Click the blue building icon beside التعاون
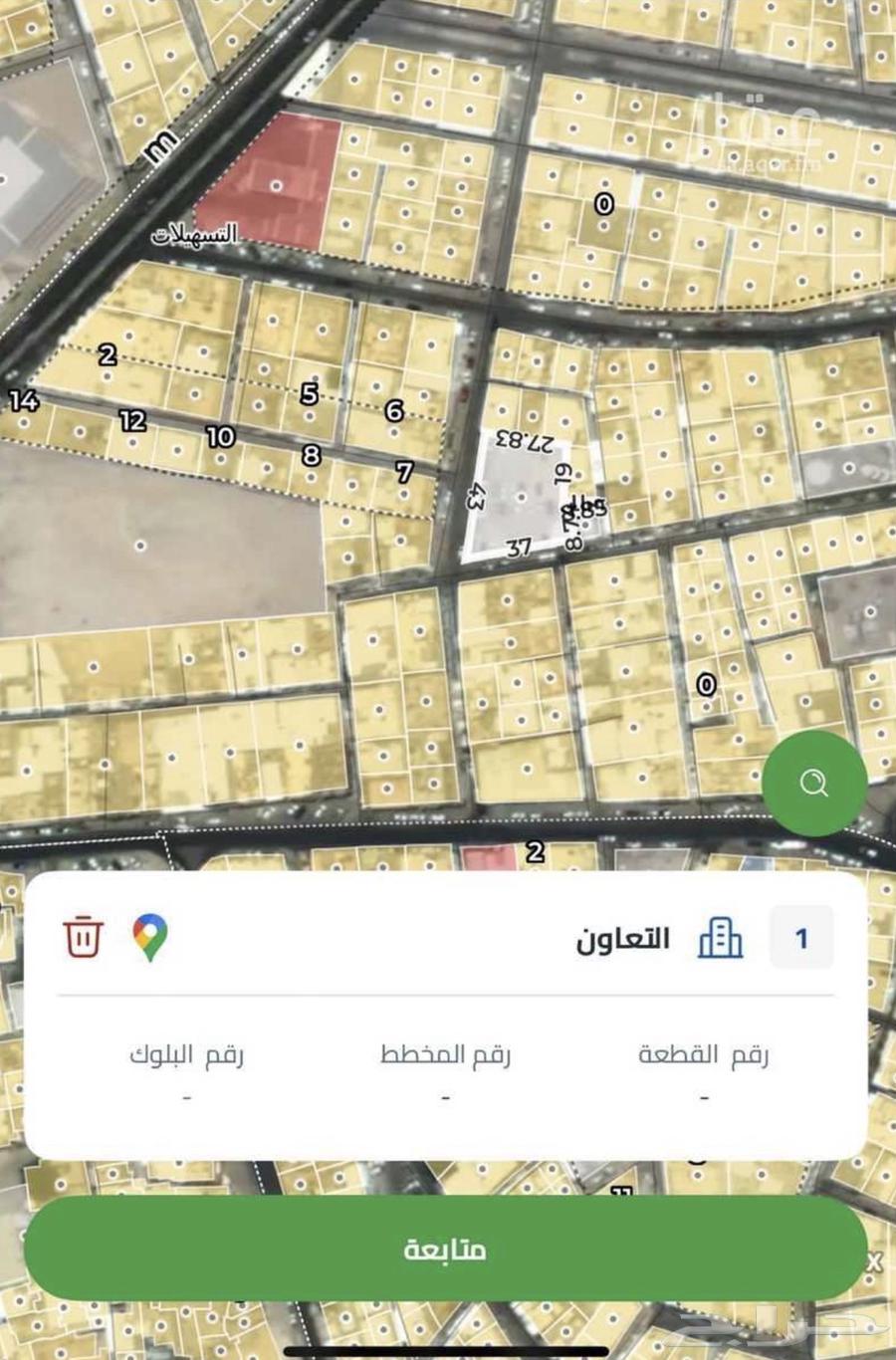The height and width of the screenshot is (1360, 896). (x=719, y=937)
